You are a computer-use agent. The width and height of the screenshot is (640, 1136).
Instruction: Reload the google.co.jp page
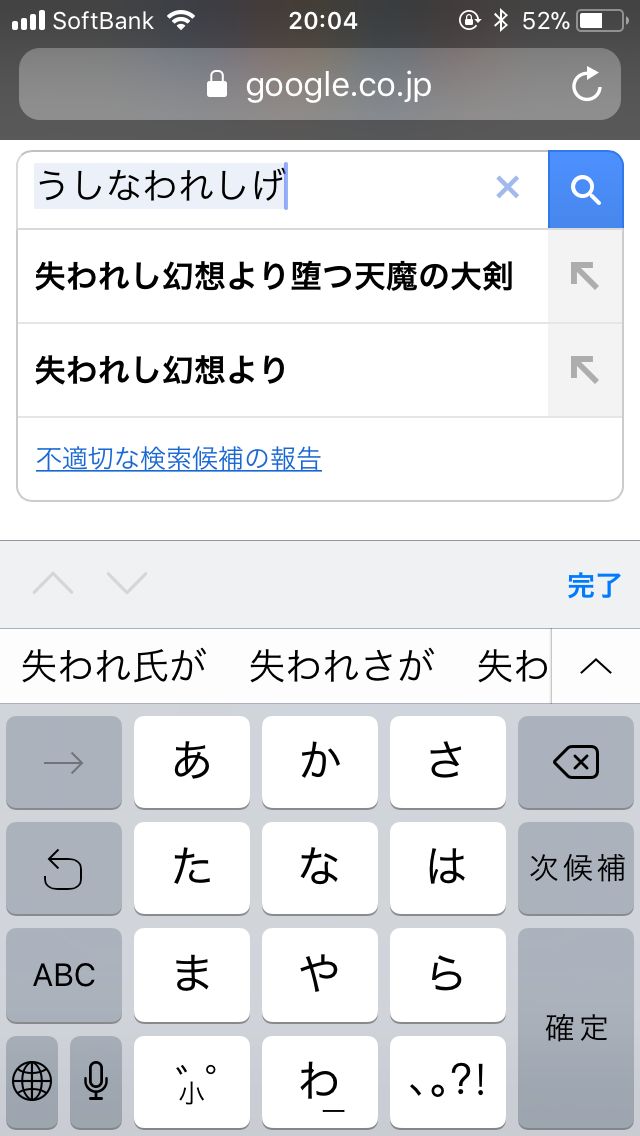(x=587, y=85)
